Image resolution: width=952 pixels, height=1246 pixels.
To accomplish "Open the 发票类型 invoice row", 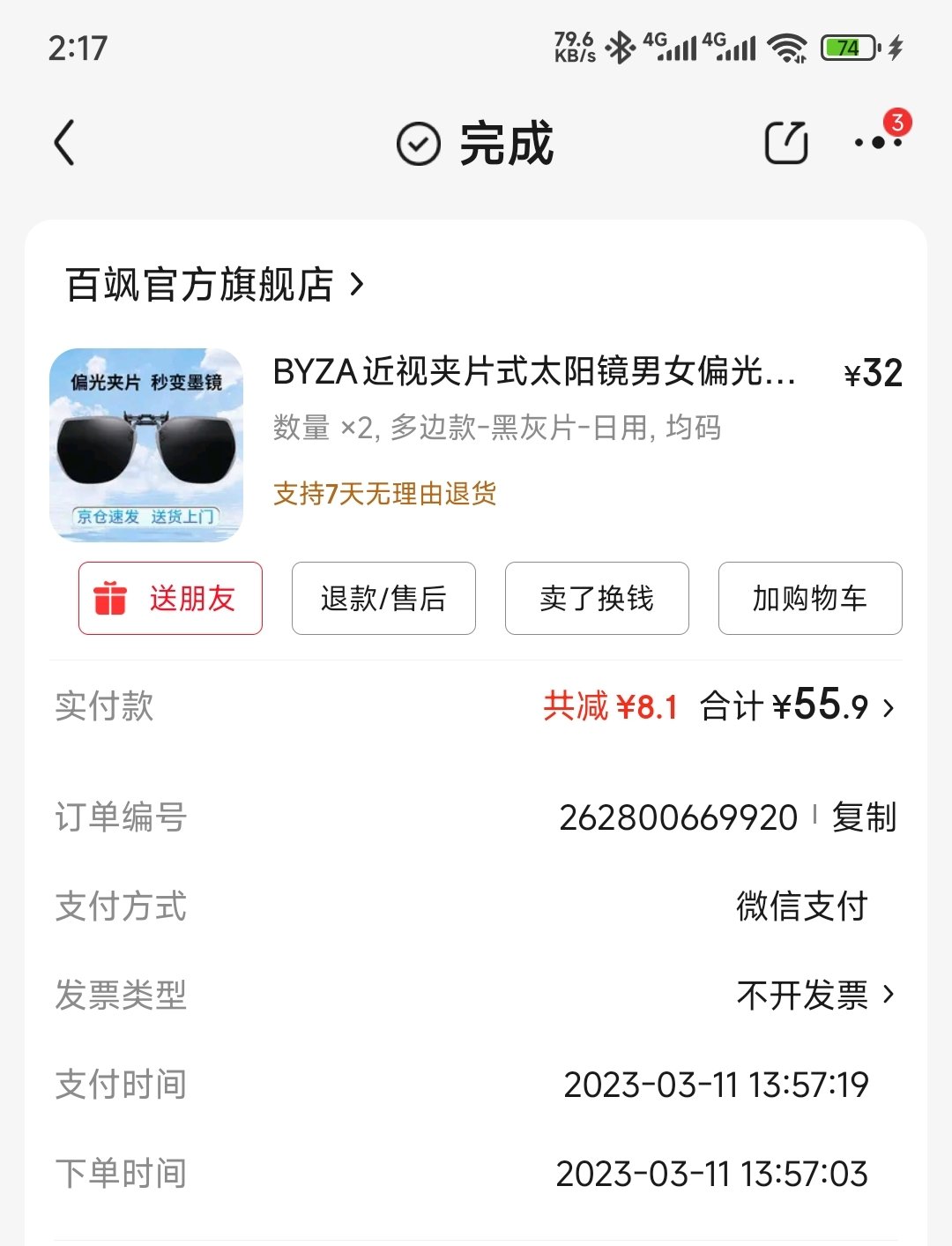I will 815,996.
